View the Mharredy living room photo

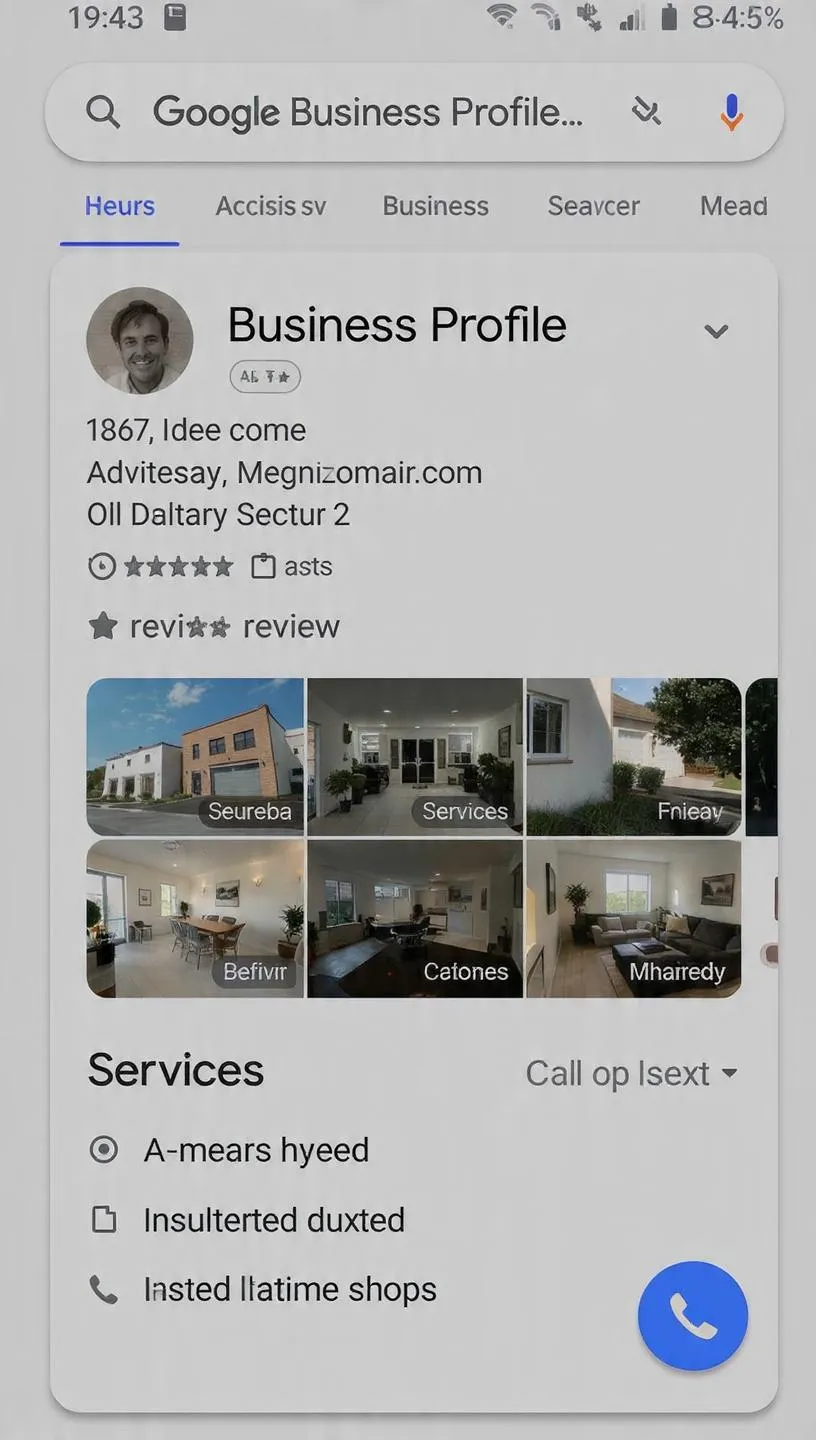pyautogui.click(x=634, y=918)
